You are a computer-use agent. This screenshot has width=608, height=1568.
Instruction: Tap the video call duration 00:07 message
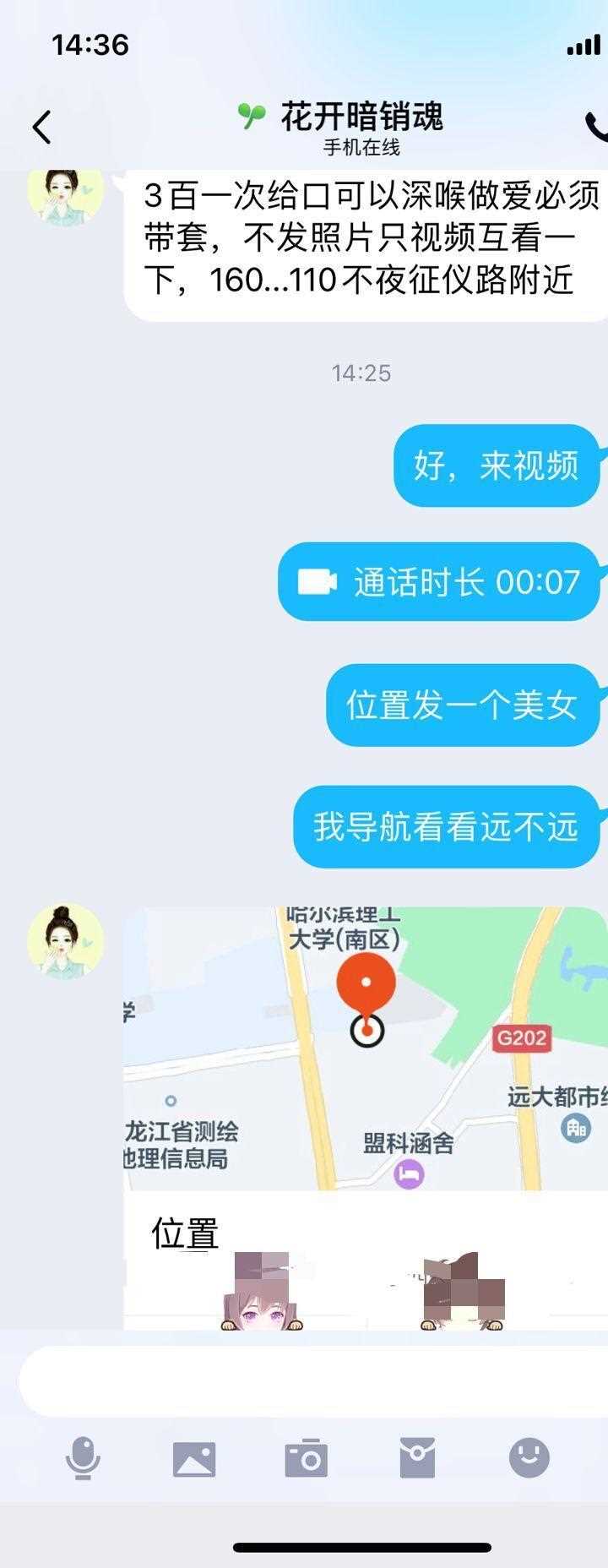tap(439, 582)
